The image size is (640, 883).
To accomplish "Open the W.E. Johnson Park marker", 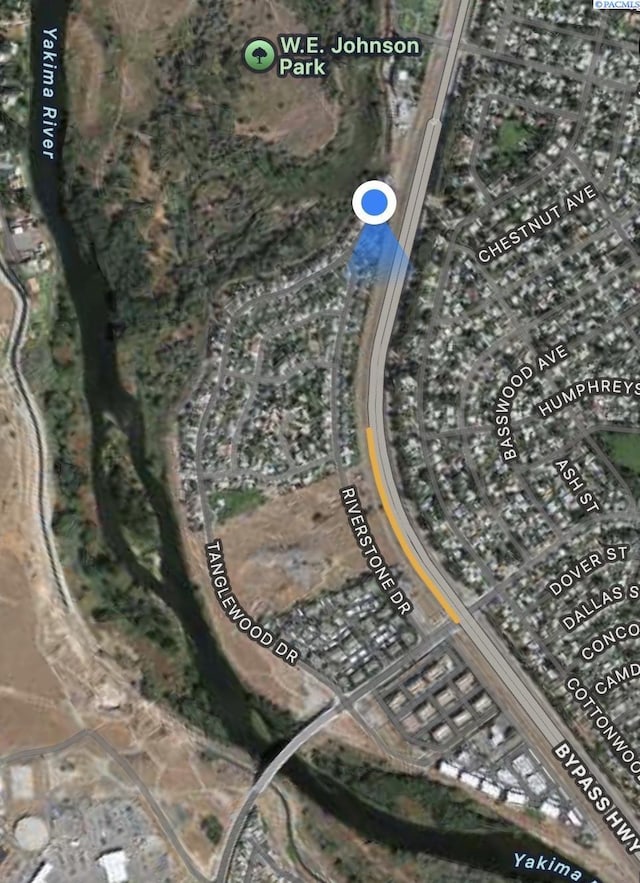I will pyautogui.click(x=259, y=55).
